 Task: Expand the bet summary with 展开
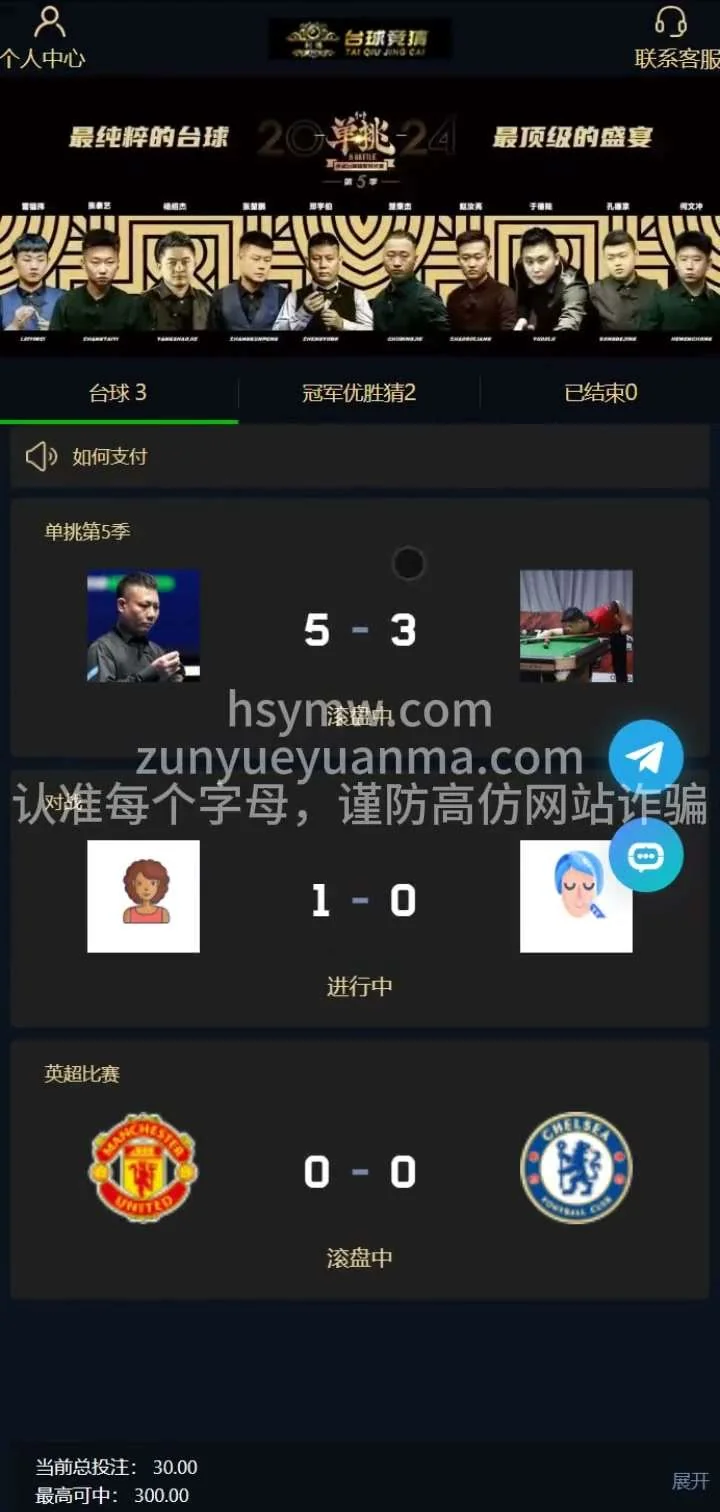click(690, 1481)
